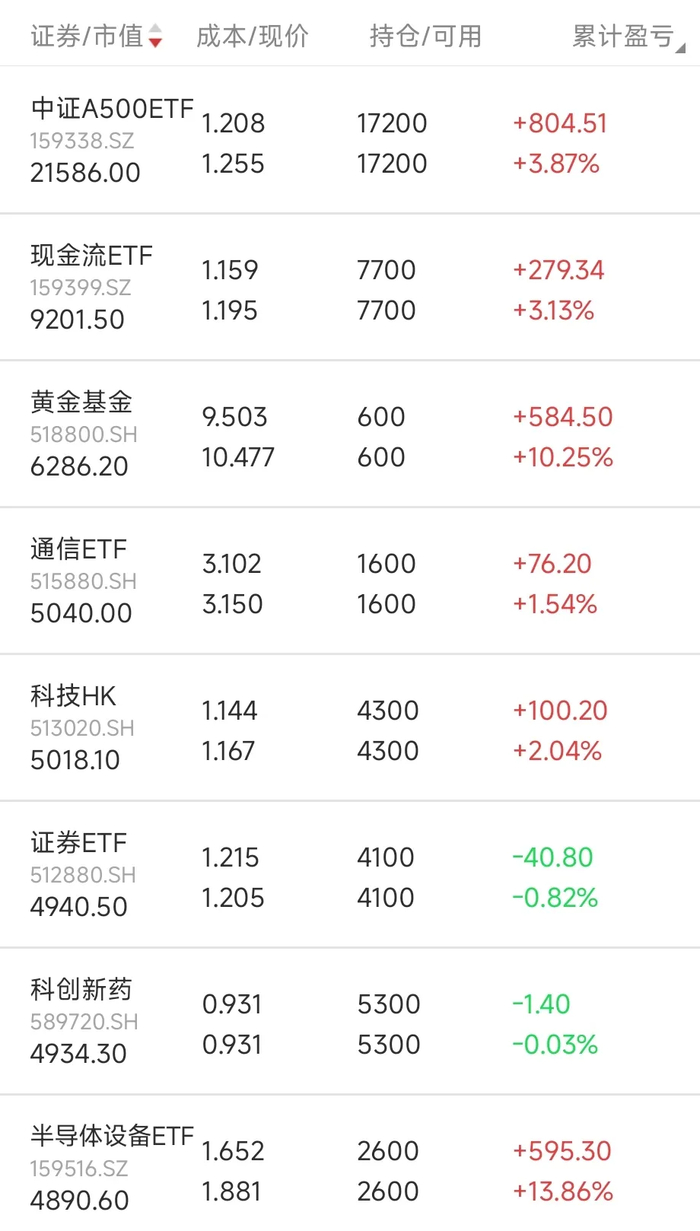This screenshot has height=1231, width=700.
Task: Sort holdings by 证券/市值 column
Action: (96, 37)
